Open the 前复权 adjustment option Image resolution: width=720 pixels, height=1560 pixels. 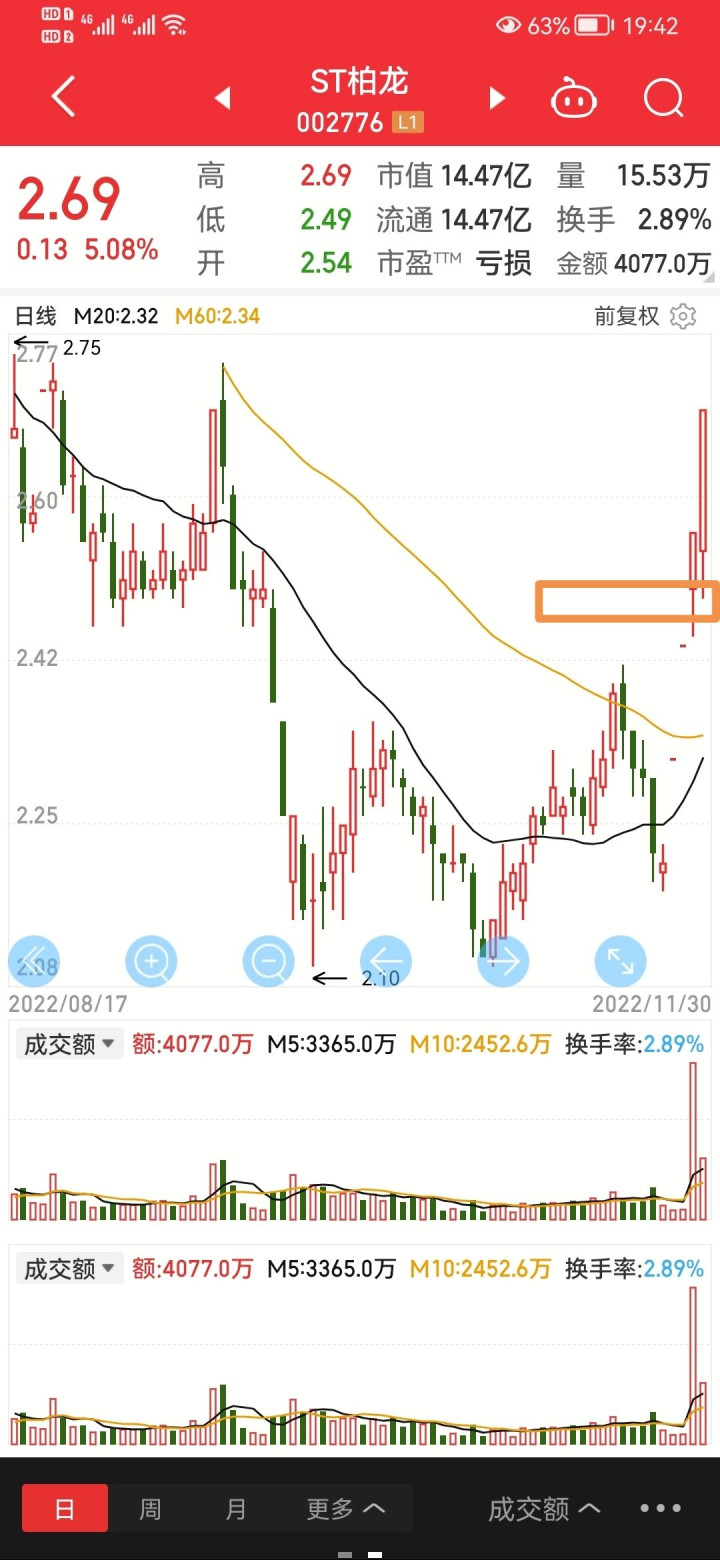click(x=626, y=317)
